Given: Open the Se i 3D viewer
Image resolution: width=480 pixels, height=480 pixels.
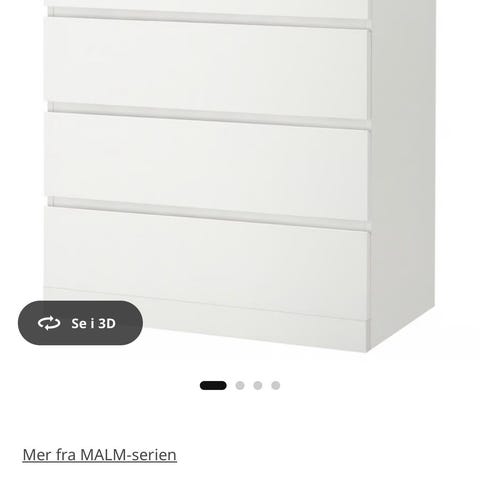Looking at the screenshot, I should tap(80, 323).
